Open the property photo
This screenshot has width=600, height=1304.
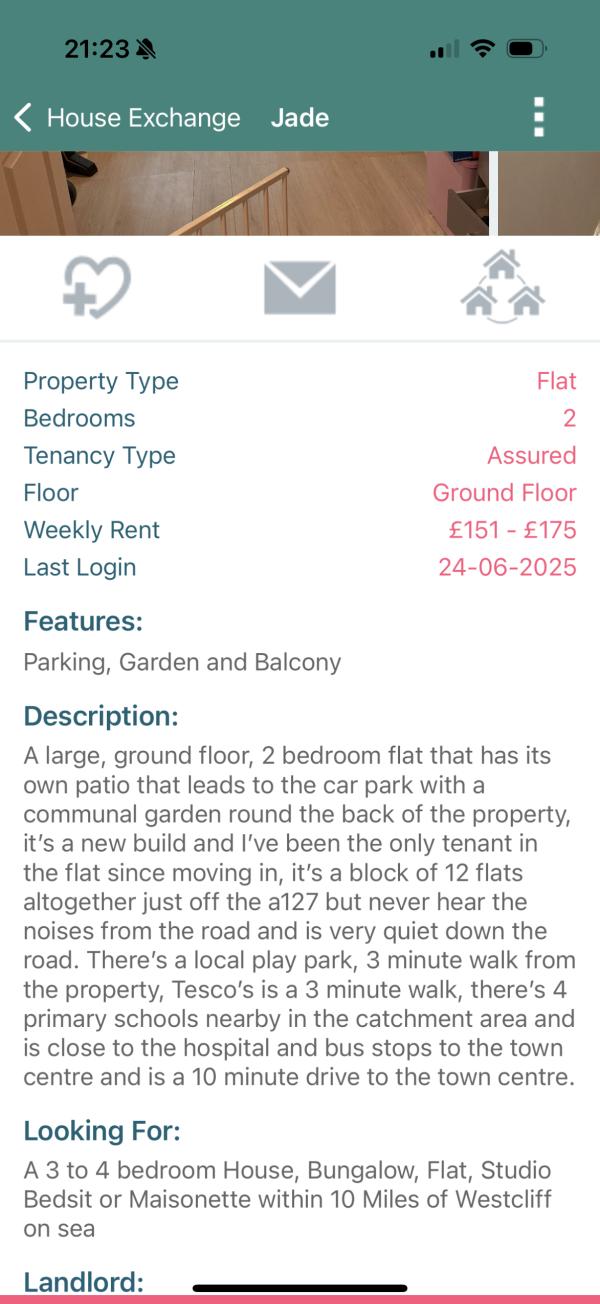(x=244, y=193)
